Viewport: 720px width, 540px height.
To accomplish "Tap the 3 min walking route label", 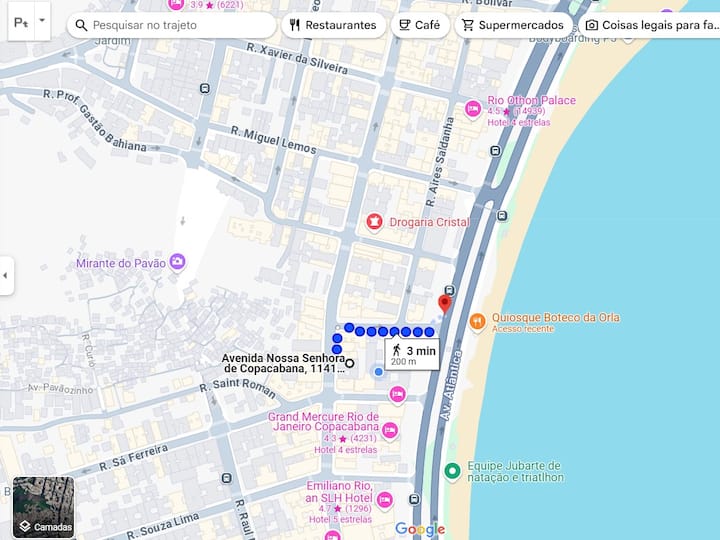I will (413, 354).
